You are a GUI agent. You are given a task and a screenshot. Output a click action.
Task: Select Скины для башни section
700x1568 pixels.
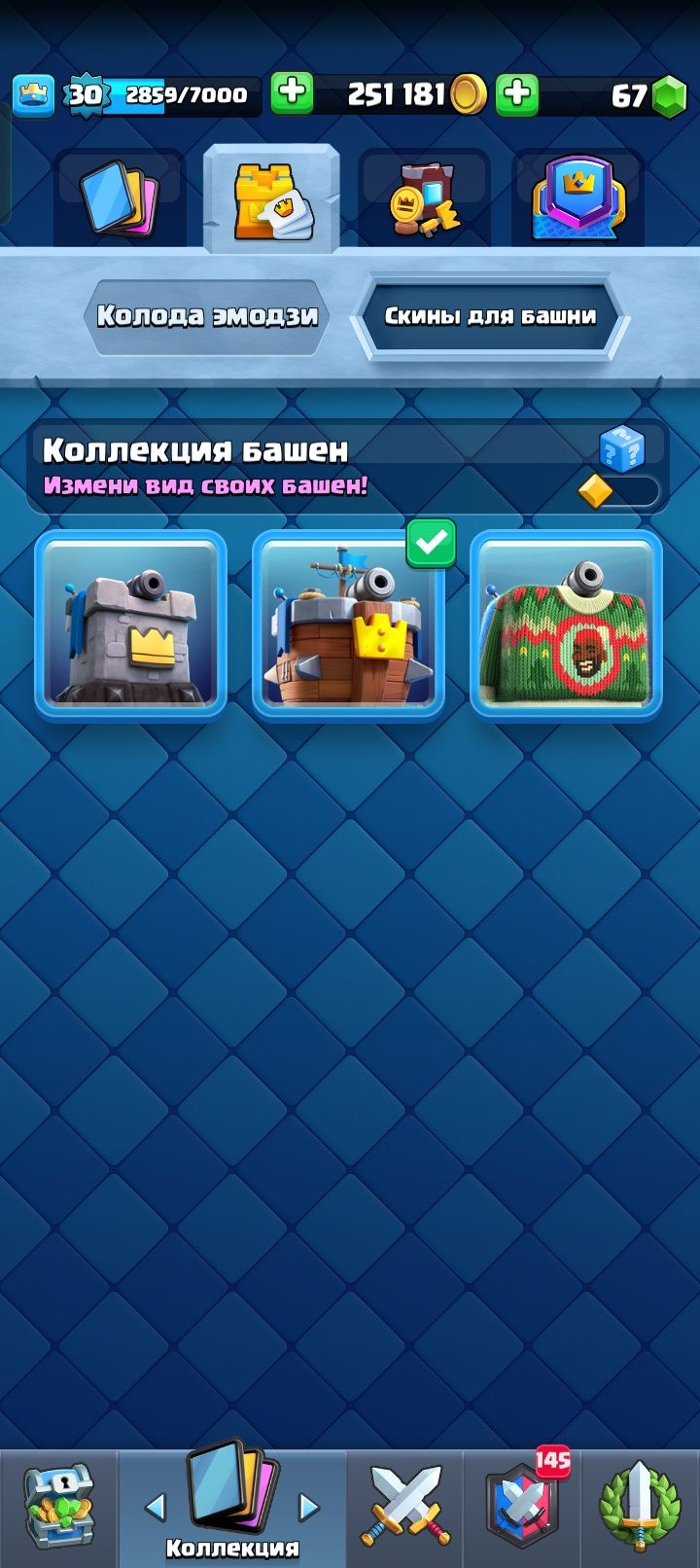tap(490, 316)
